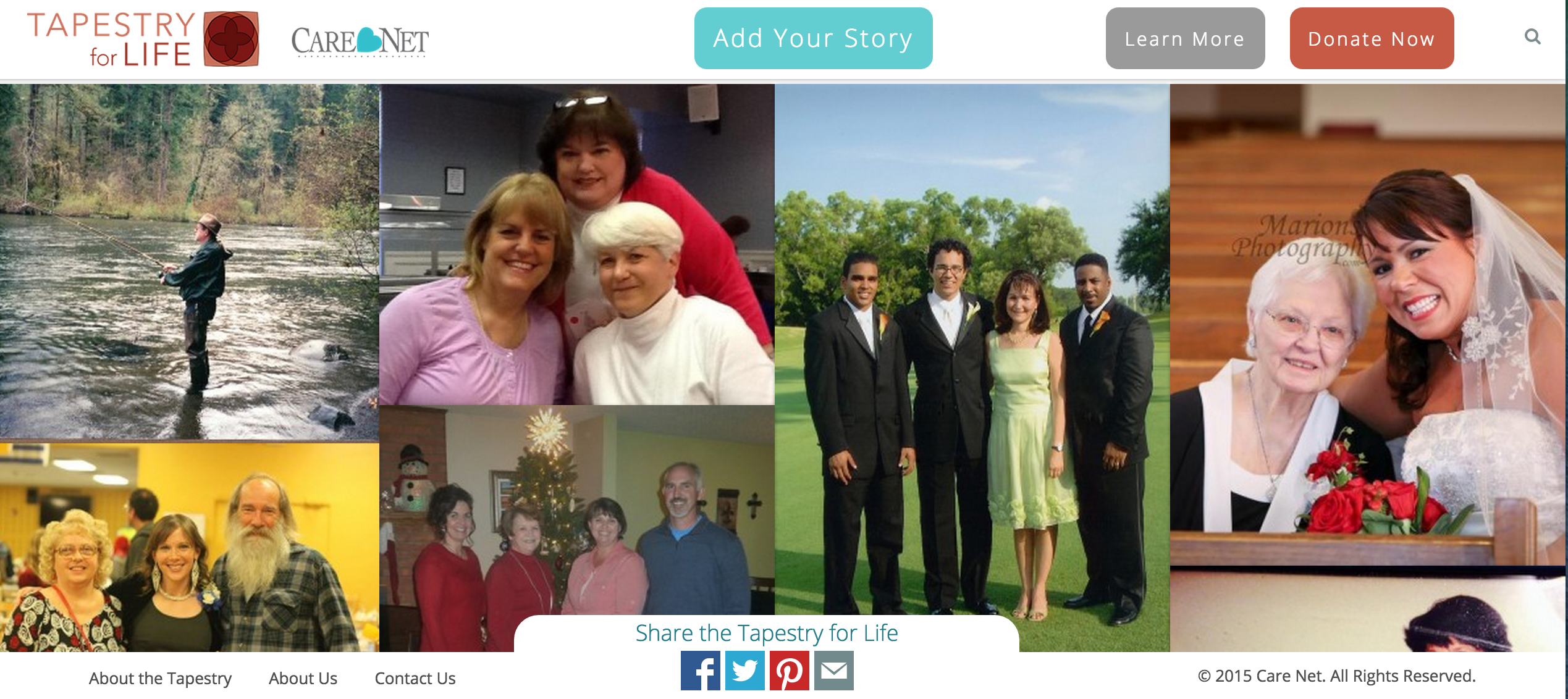Tap the Add Your Story button
This screenshot has height=699, width=1568.
813,38
